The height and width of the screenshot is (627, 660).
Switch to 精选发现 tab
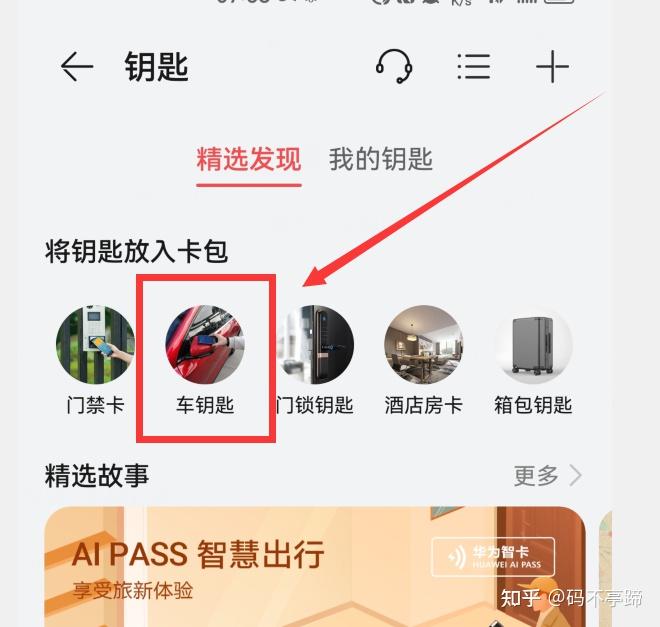pyautogui.click(x=248, y=159)
